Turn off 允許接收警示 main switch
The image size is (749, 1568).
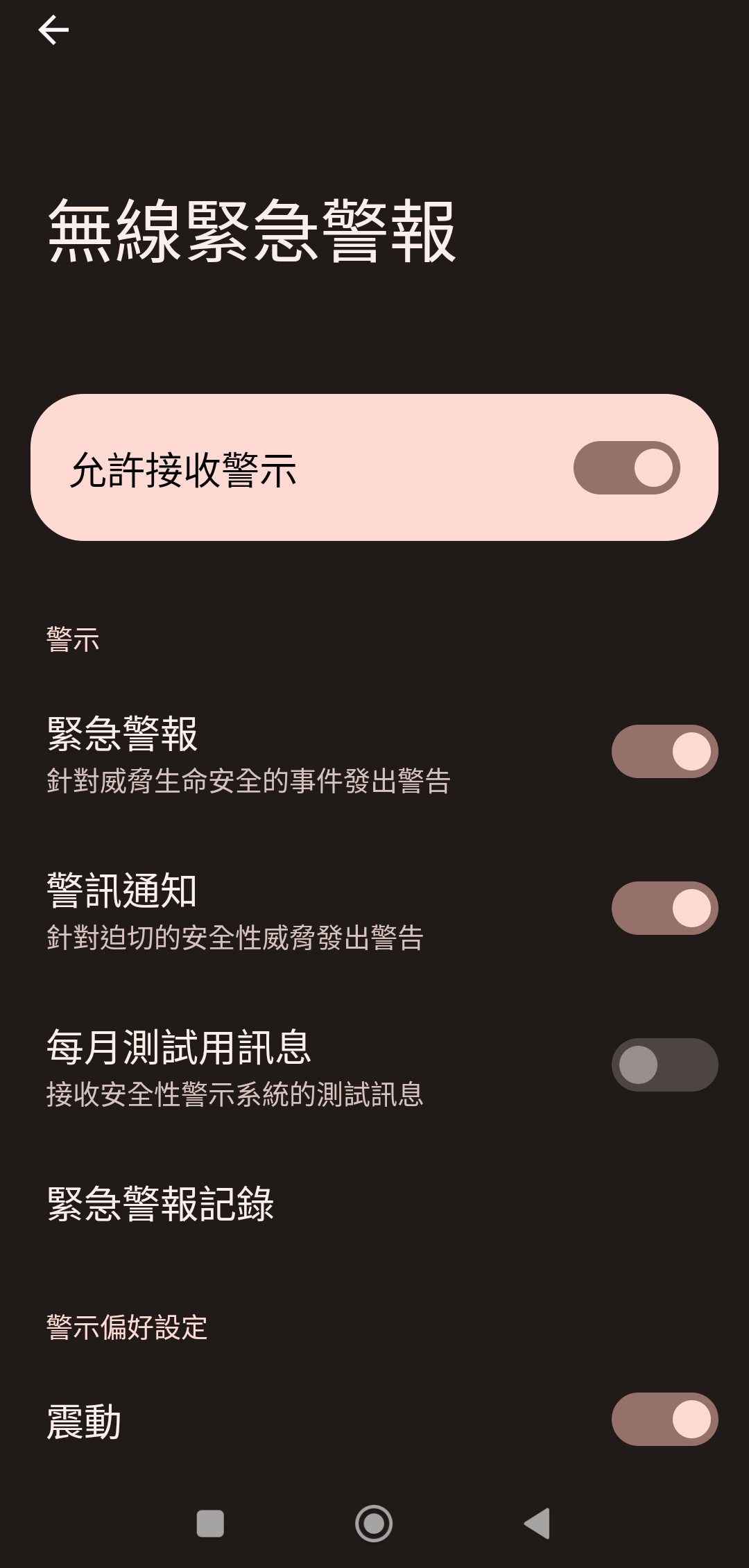(x=626, y=468)
